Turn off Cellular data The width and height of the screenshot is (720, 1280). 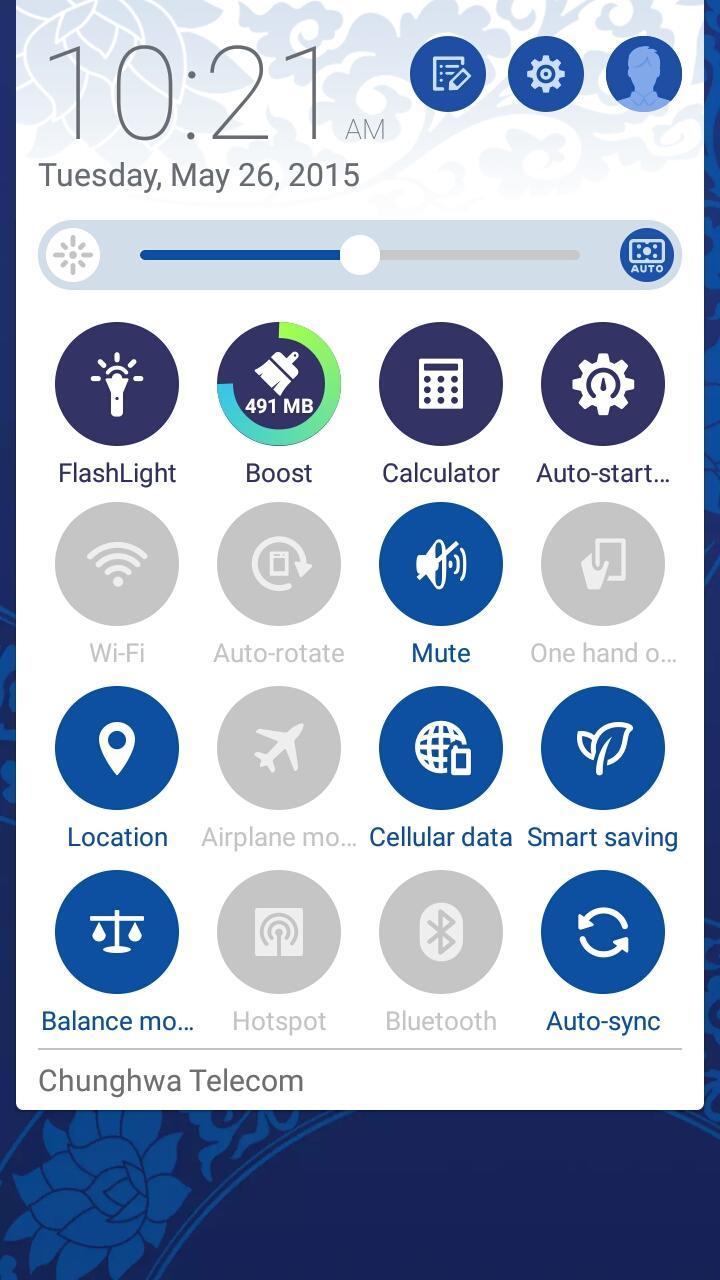pyautogui.click(x=441, y=747)
